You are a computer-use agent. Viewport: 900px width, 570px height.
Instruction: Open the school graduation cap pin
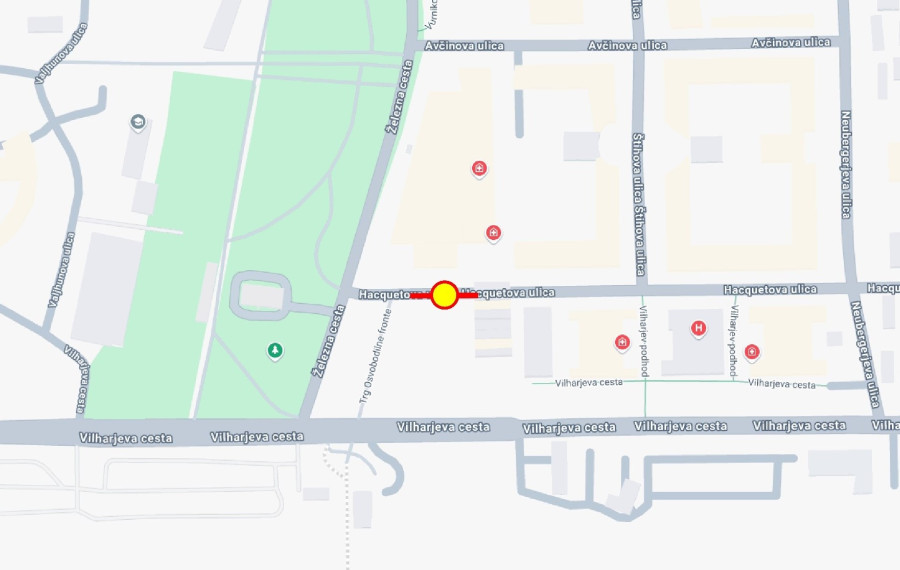(x=138, y=122)
